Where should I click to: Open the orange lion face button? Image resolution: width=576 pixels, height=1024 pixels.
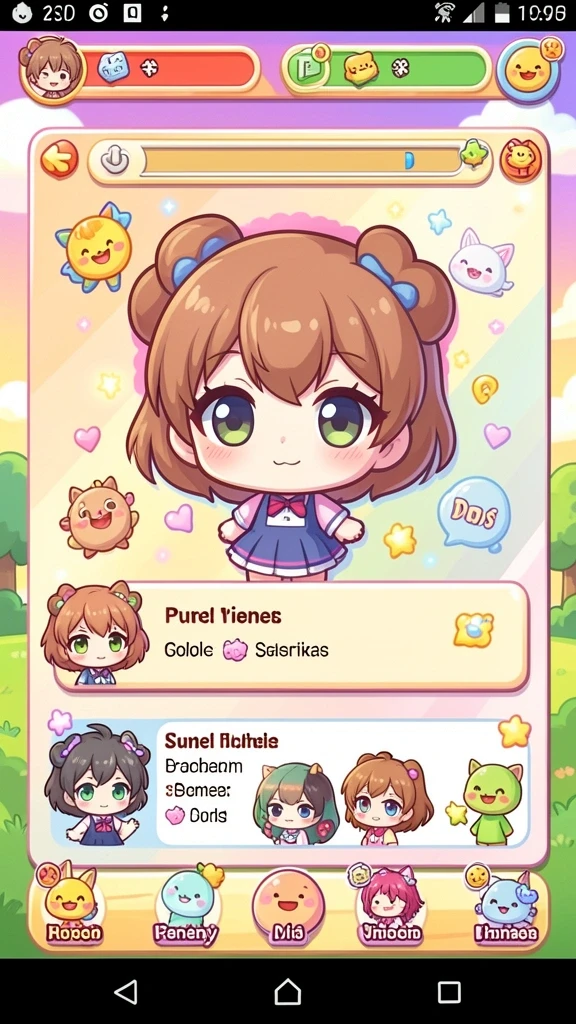pos(521,160)
